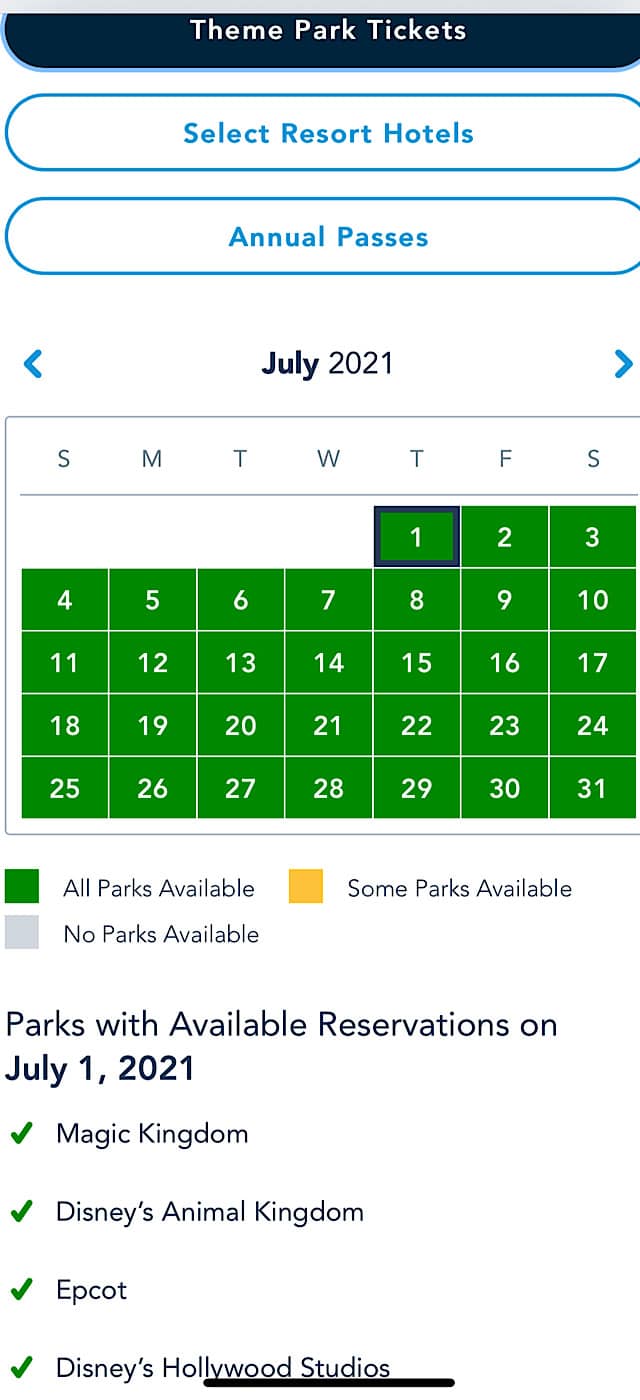Choose July 4 on the calendar
The image size is (640, 1400).
[x=65, y=600]
